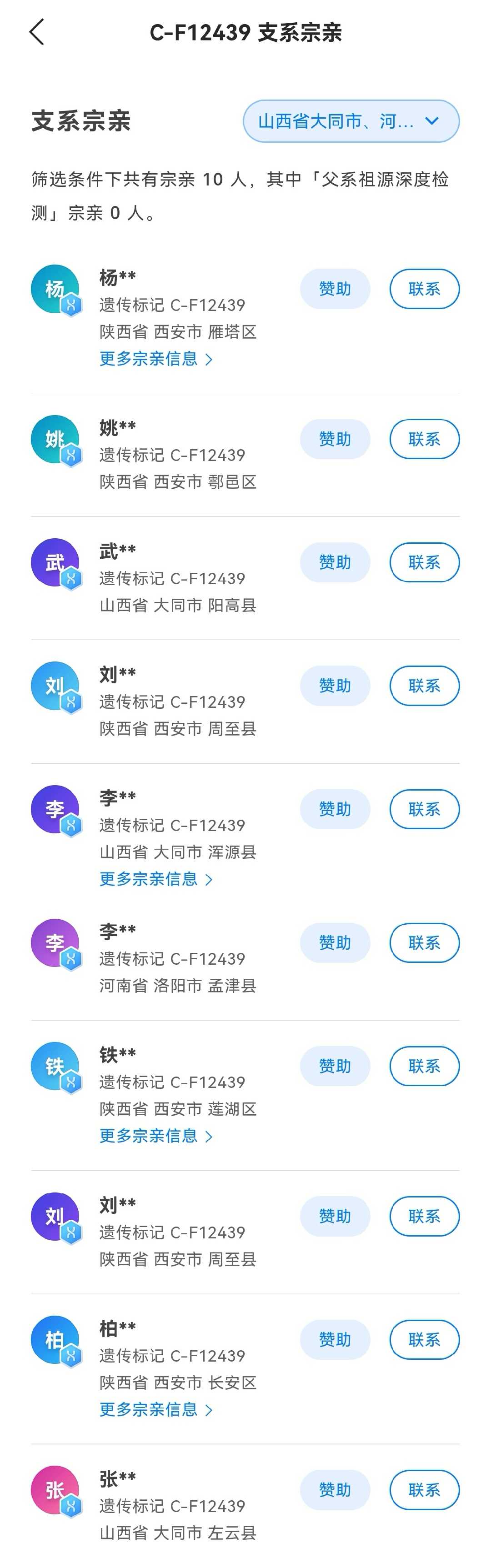Contact 武** from 阳高县
The image size is (491, 1568).
point(424,562)
